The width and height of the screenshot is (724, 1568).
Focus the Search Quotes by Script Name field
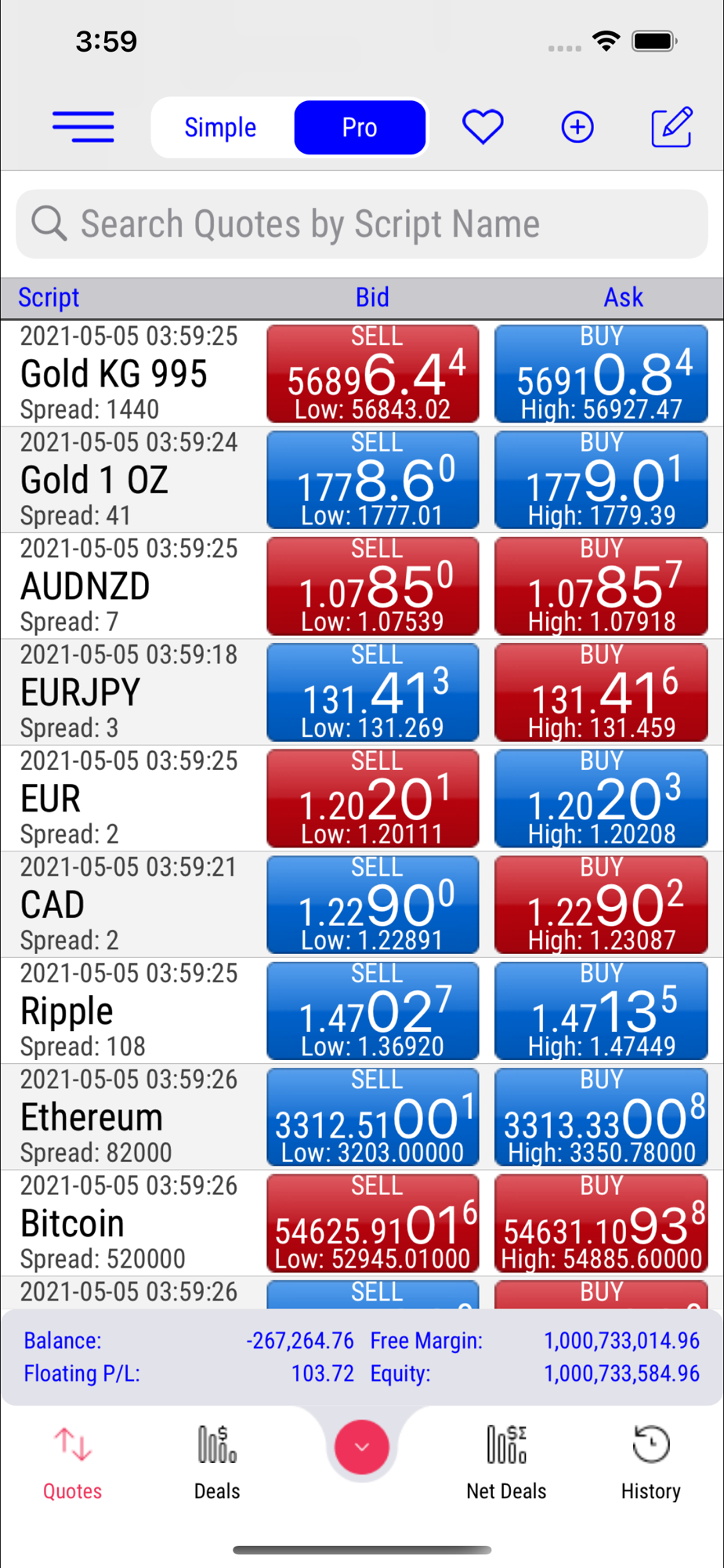coord(362,224)
